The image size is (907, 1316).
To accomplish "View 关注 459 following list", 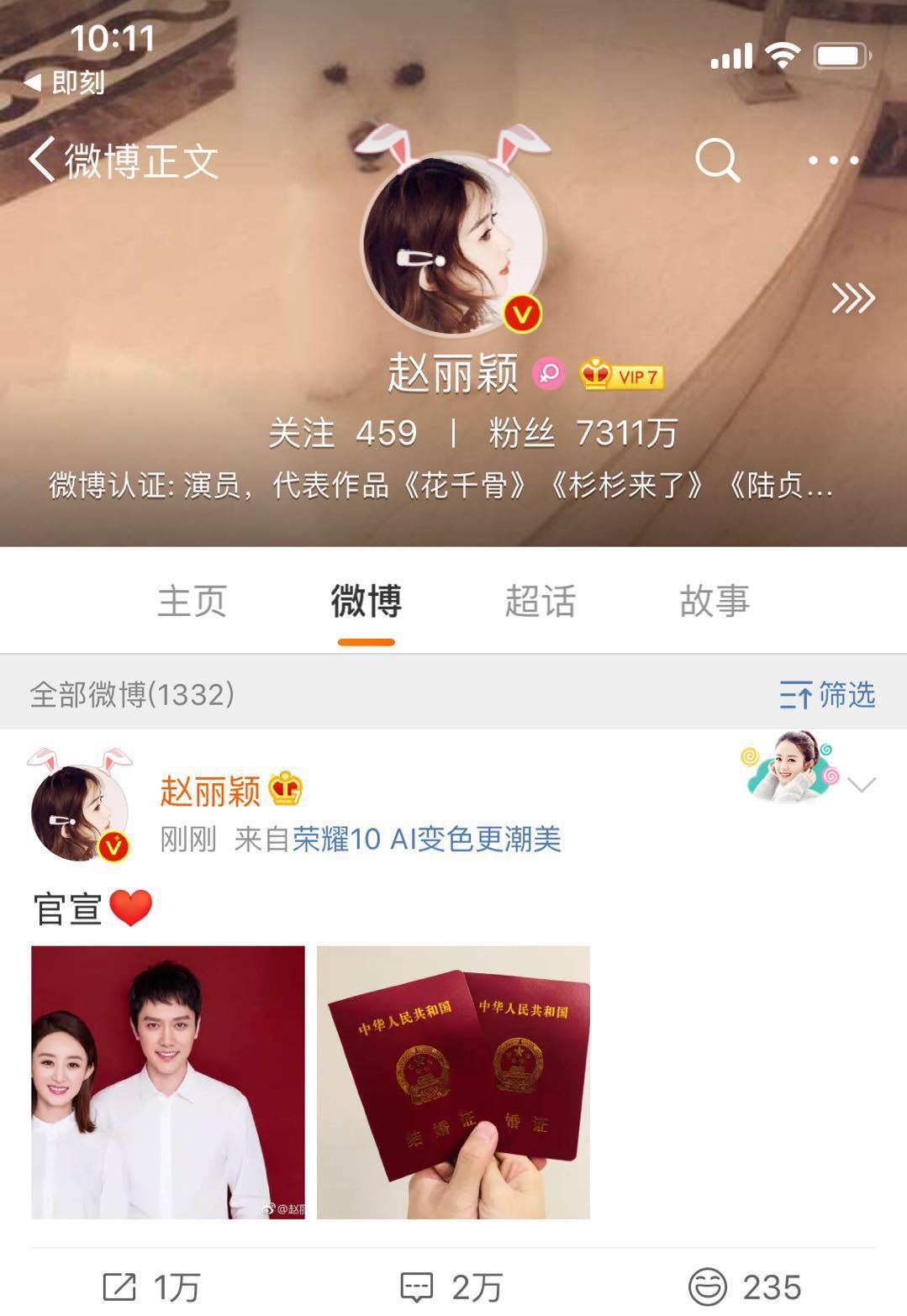I will click(342, 434).
